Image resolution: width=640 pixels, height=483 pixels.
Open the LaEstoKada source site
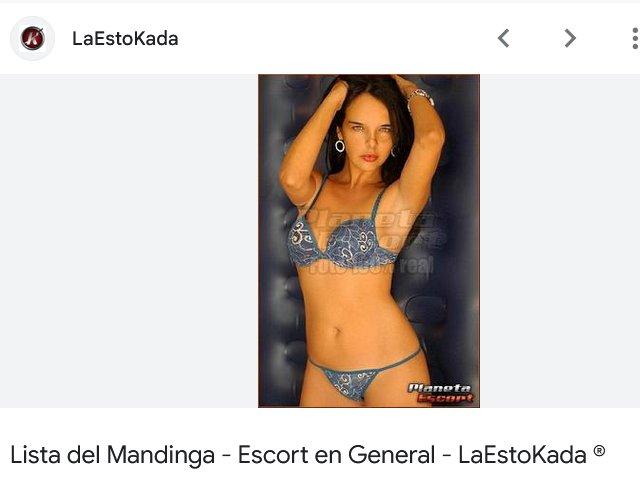click(x=125, y=39)
